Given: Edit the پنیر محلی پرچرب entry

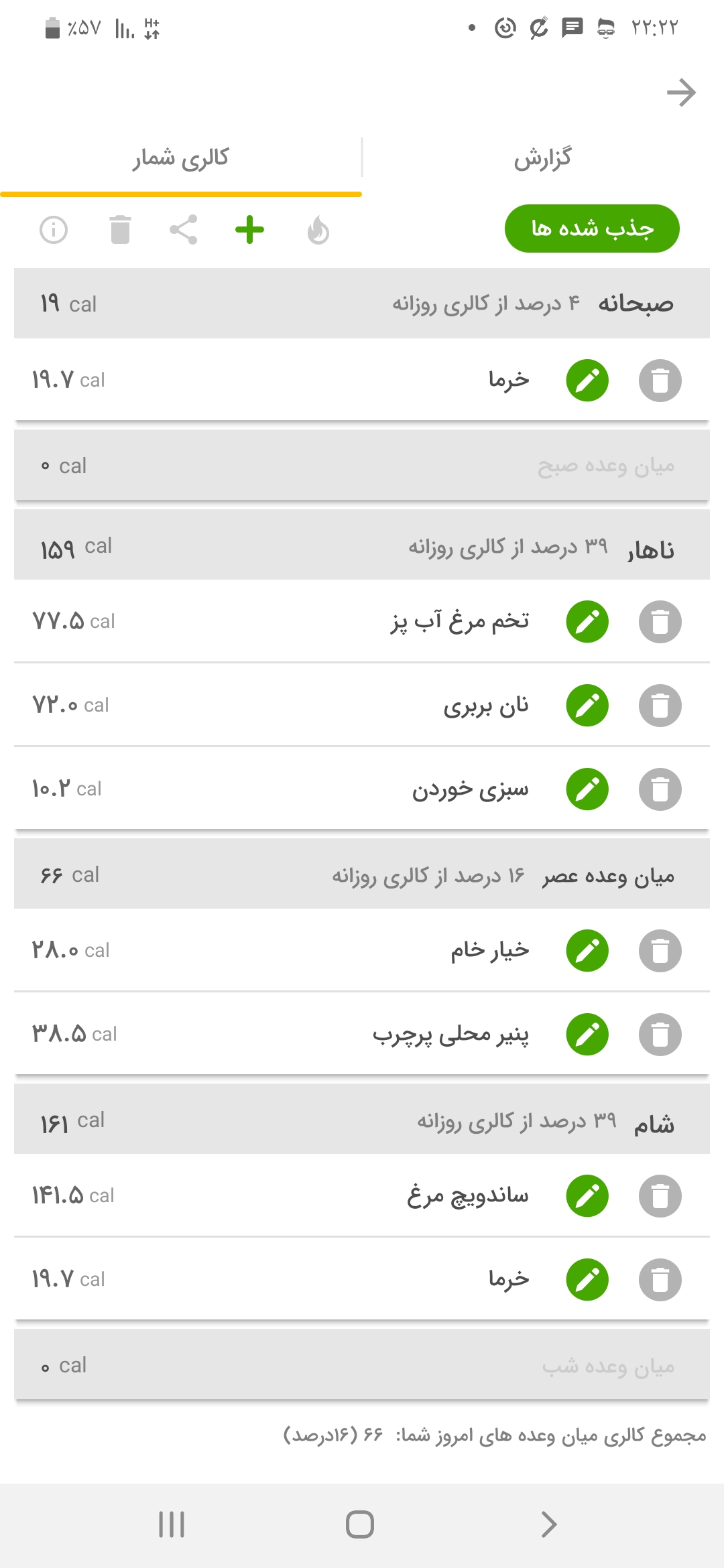Looking at the screenshot, I should [x=587, y=1034].
